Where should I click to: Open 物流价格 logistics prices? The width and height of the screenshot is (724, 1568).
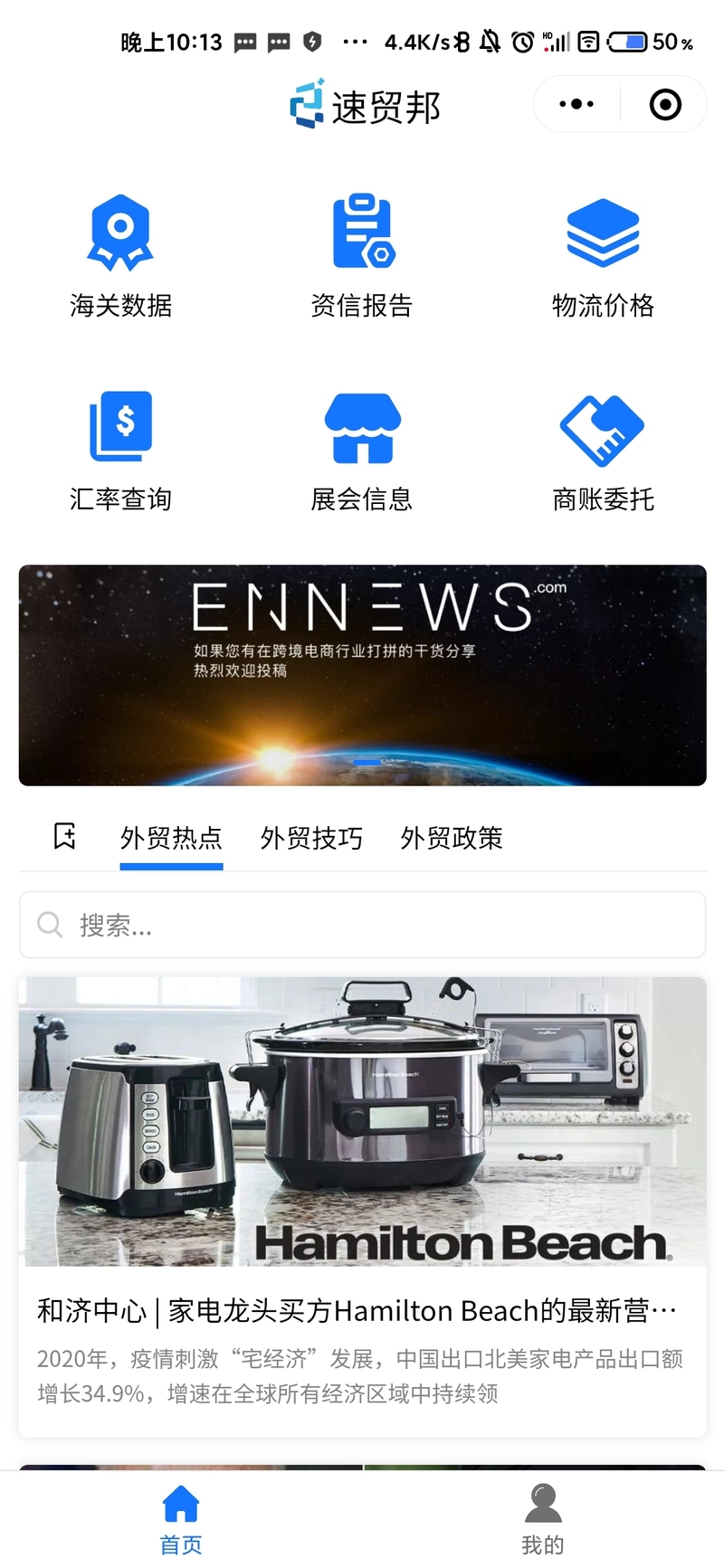[603, 256]
